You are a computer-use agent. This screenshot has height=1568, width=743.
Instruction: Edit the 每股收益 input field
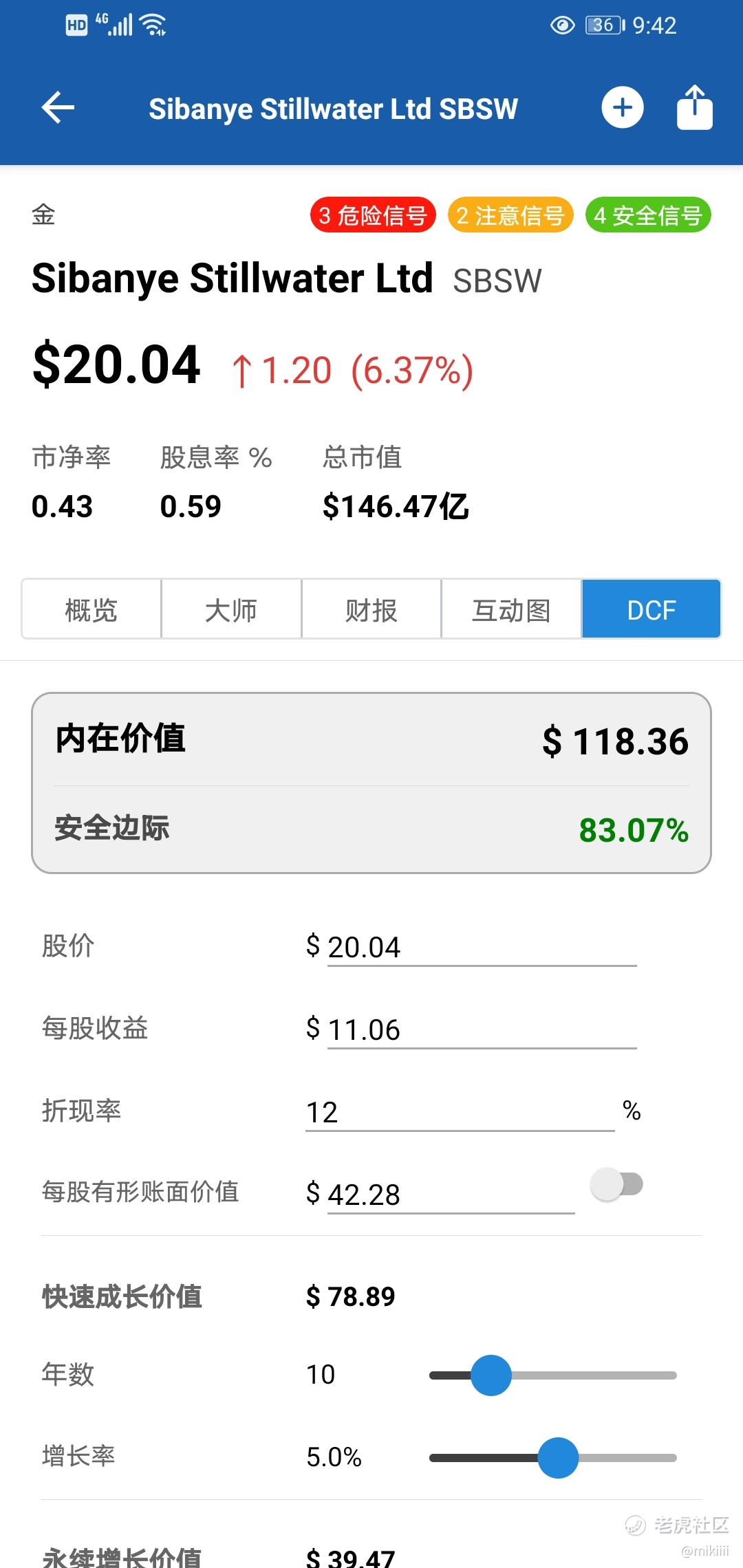(480, 1030)
